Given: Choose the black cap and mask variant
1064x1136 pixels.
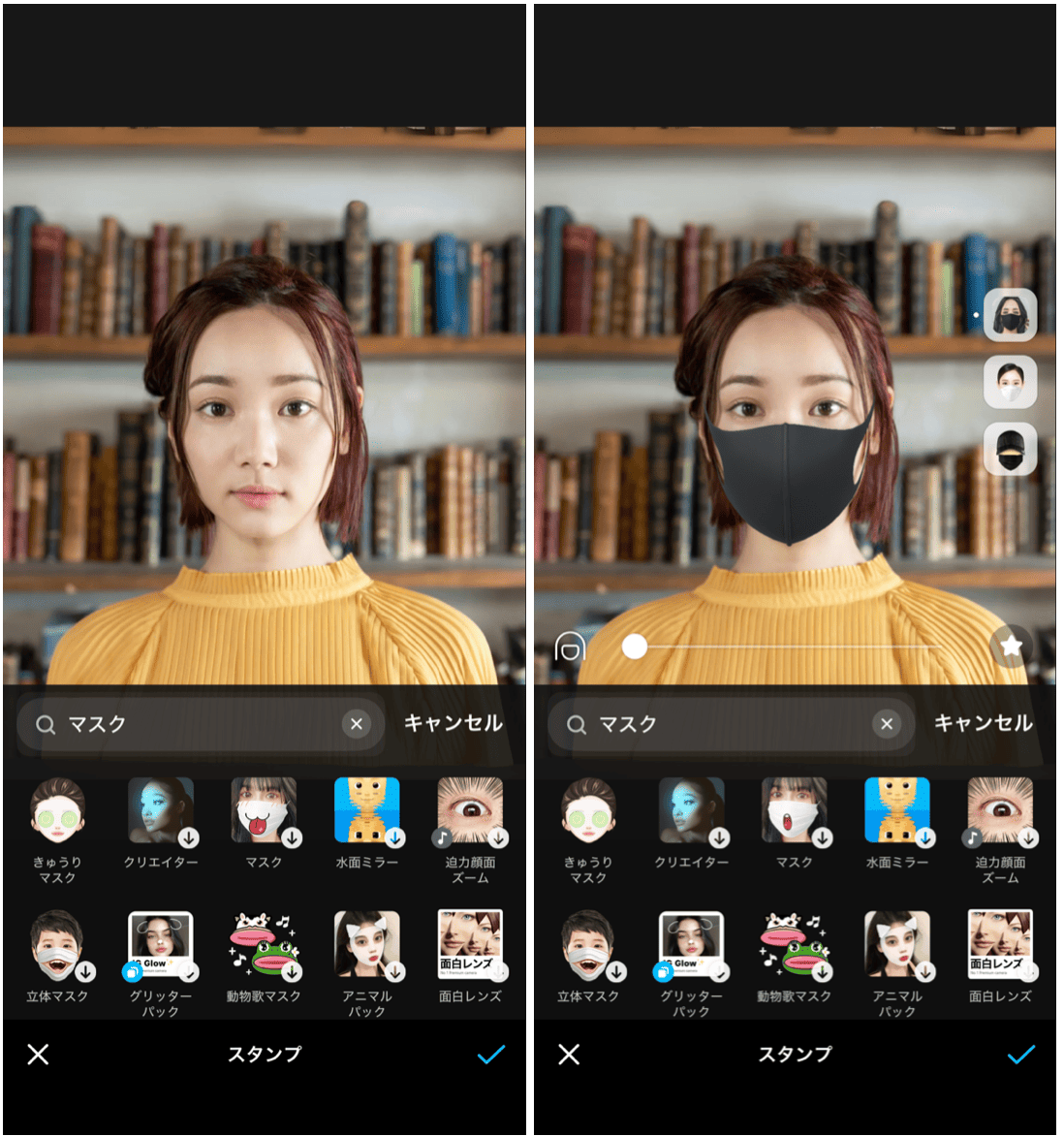Looking at the screenshot, I should point(1010,450).
